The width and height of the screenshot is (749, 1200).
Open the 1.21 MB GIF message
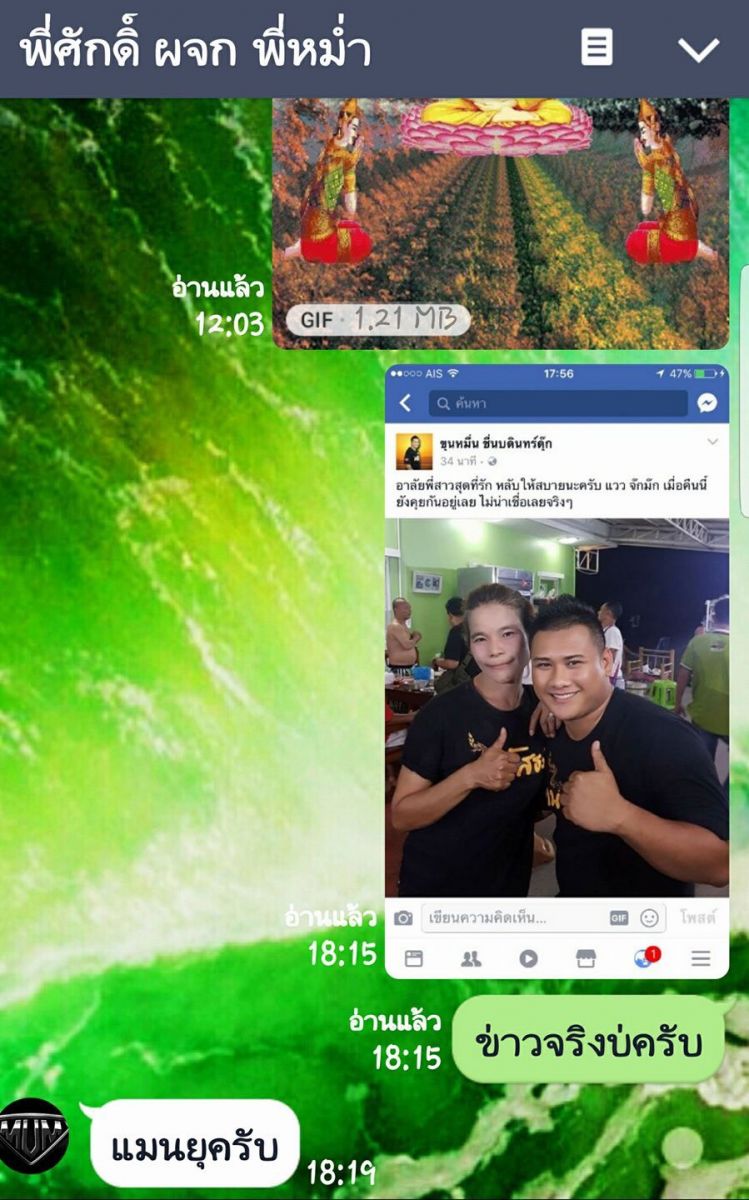point(501,223)
